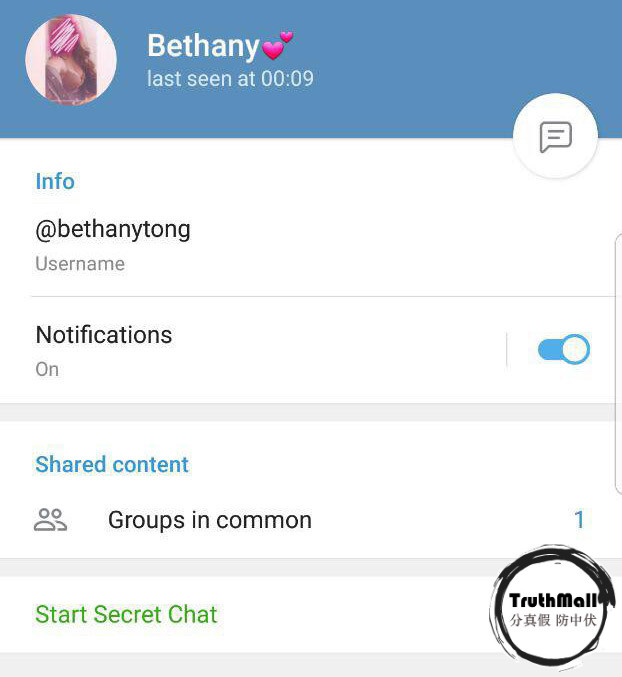The width and height of the screenshot is (622, 677).
Task: Start Secret Chat with Bethany
Action: click(126, 614)
